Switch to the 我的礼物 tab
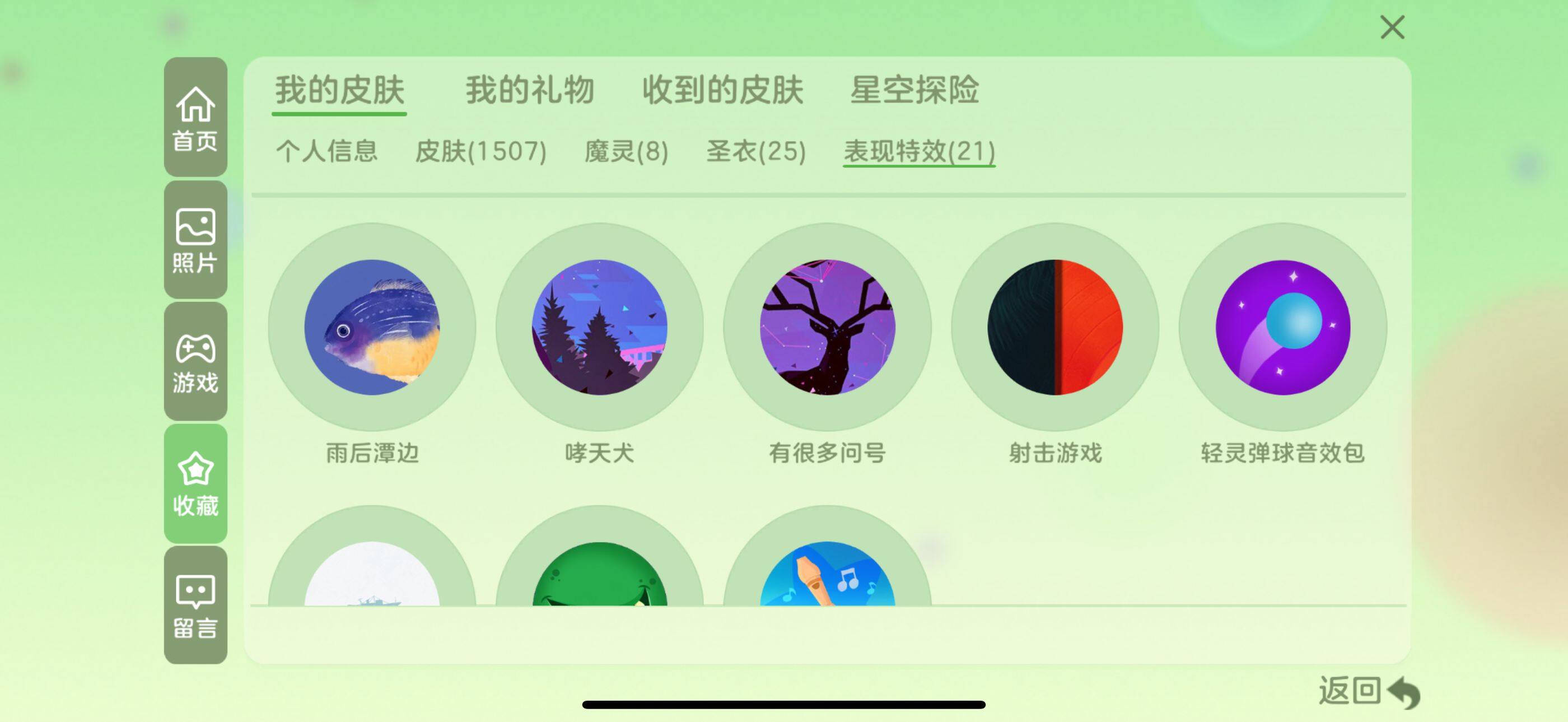 click(x=529, y=90)
